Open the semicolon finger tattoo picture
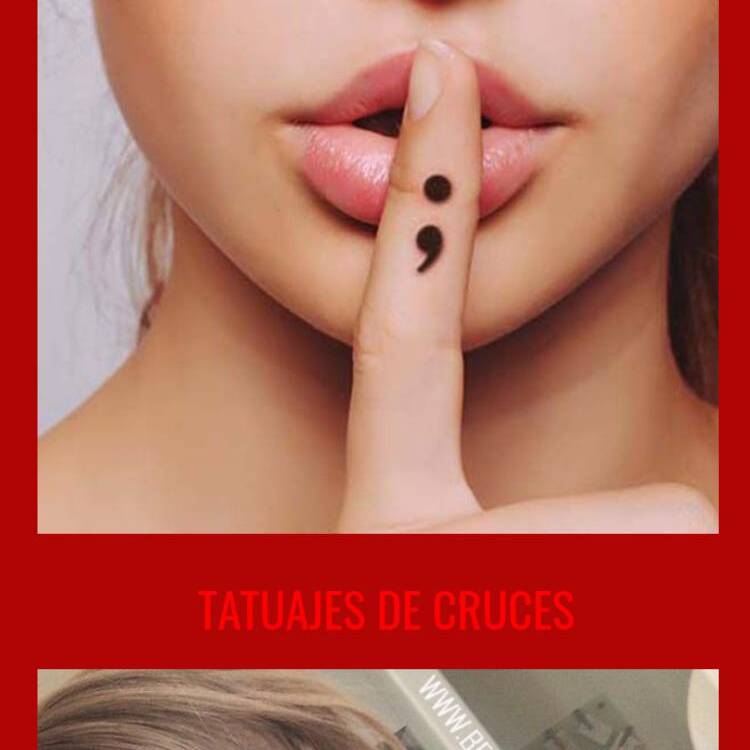 pyautogui.click(x=378, y=265)
